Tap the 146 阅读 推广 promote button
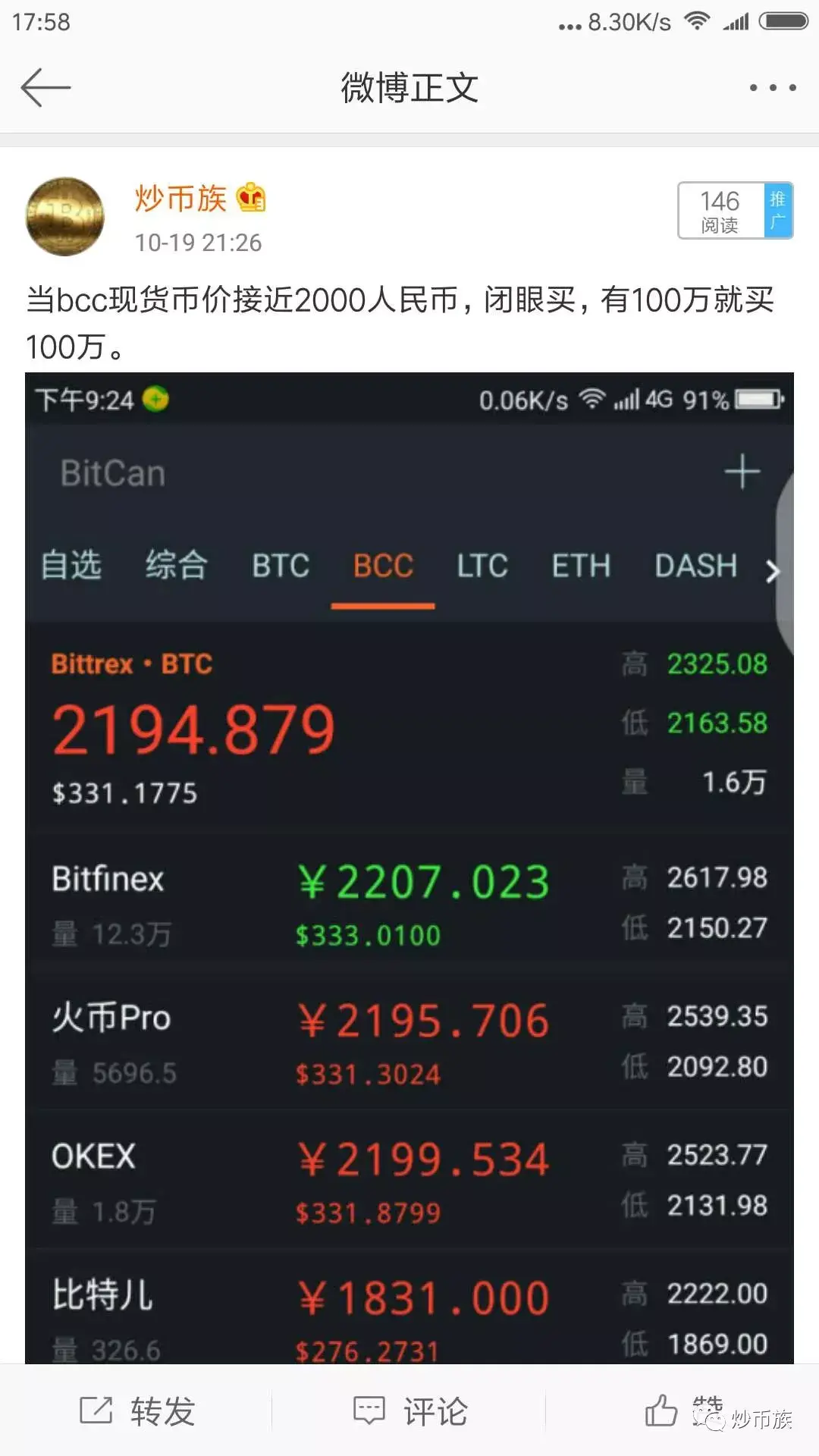 click(x=734, y=211)
